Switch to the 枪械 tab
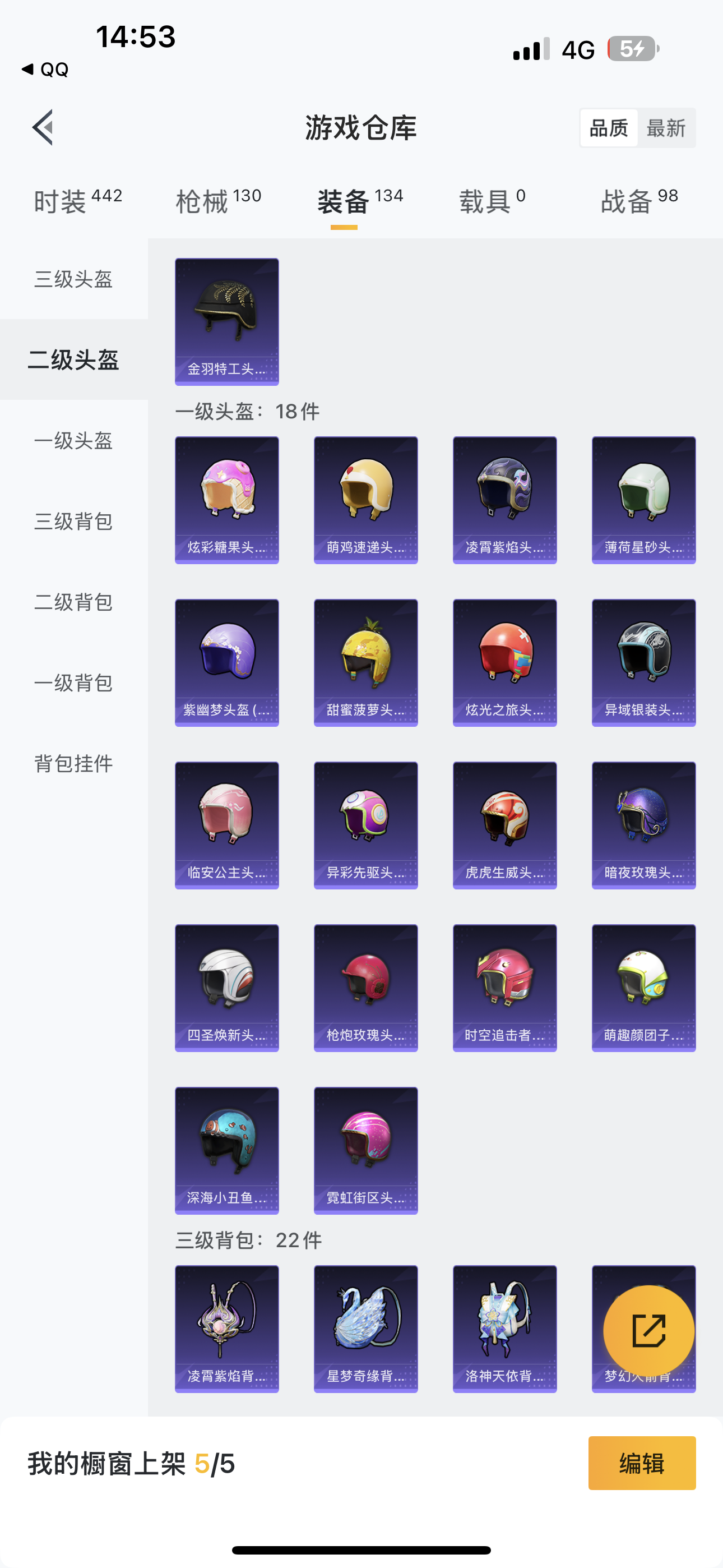Image resolution: width=723 pixels, height=1568 pixels. point(218,201)
